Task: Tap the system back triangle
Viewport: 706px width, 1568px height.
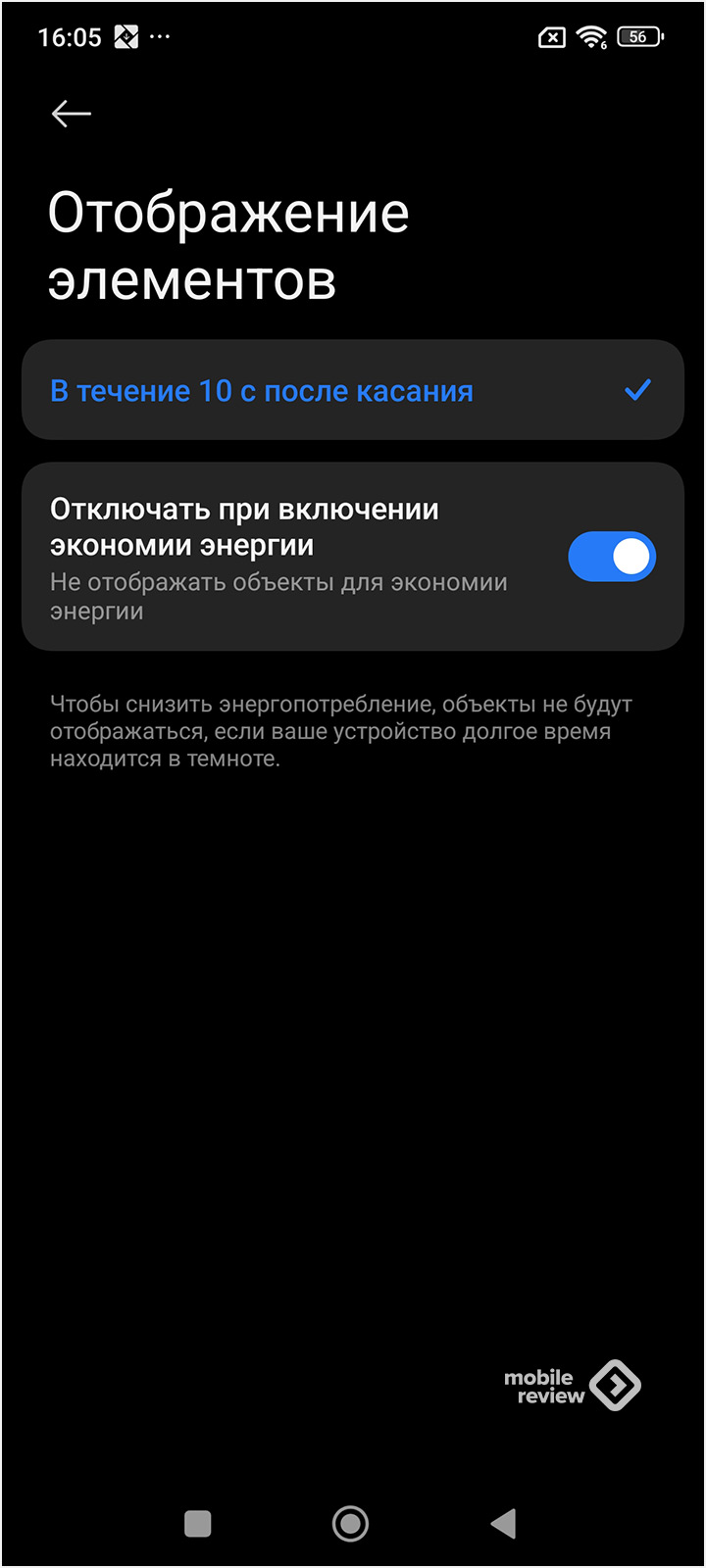Action: [503, 1523]
